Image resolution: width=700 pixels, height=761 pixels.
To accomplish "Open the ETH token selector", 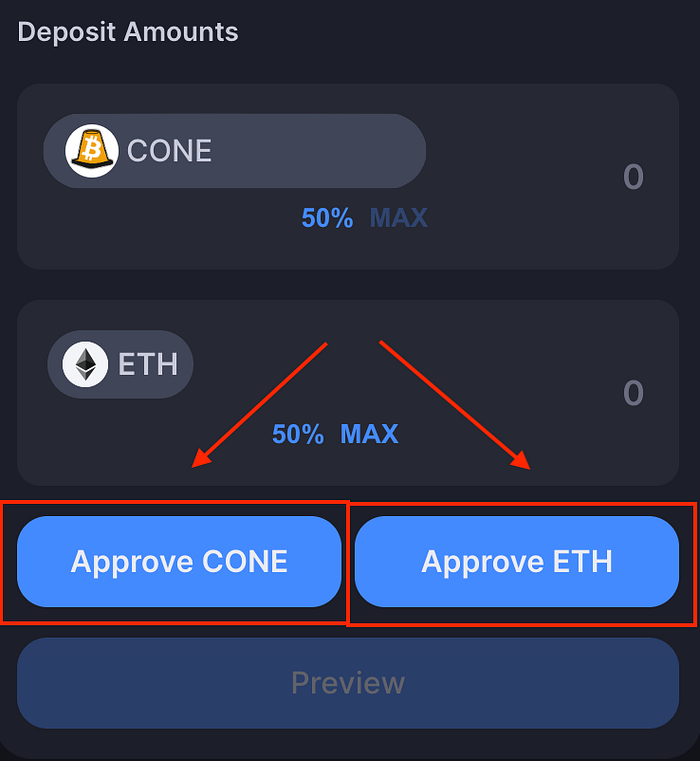I will 120,365.
